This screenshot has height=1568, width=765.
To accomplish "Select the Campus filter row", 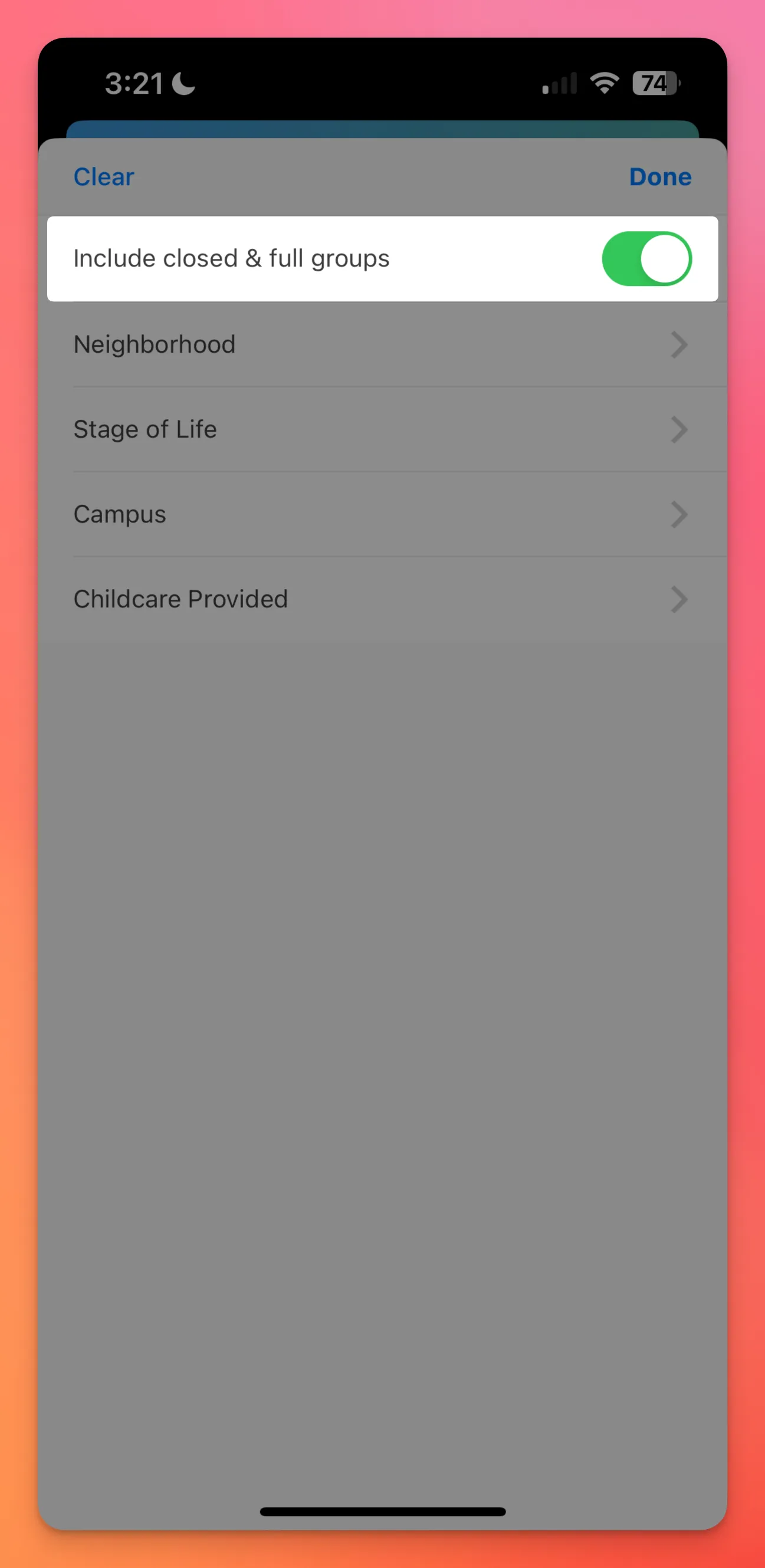I will pos(382,514).
